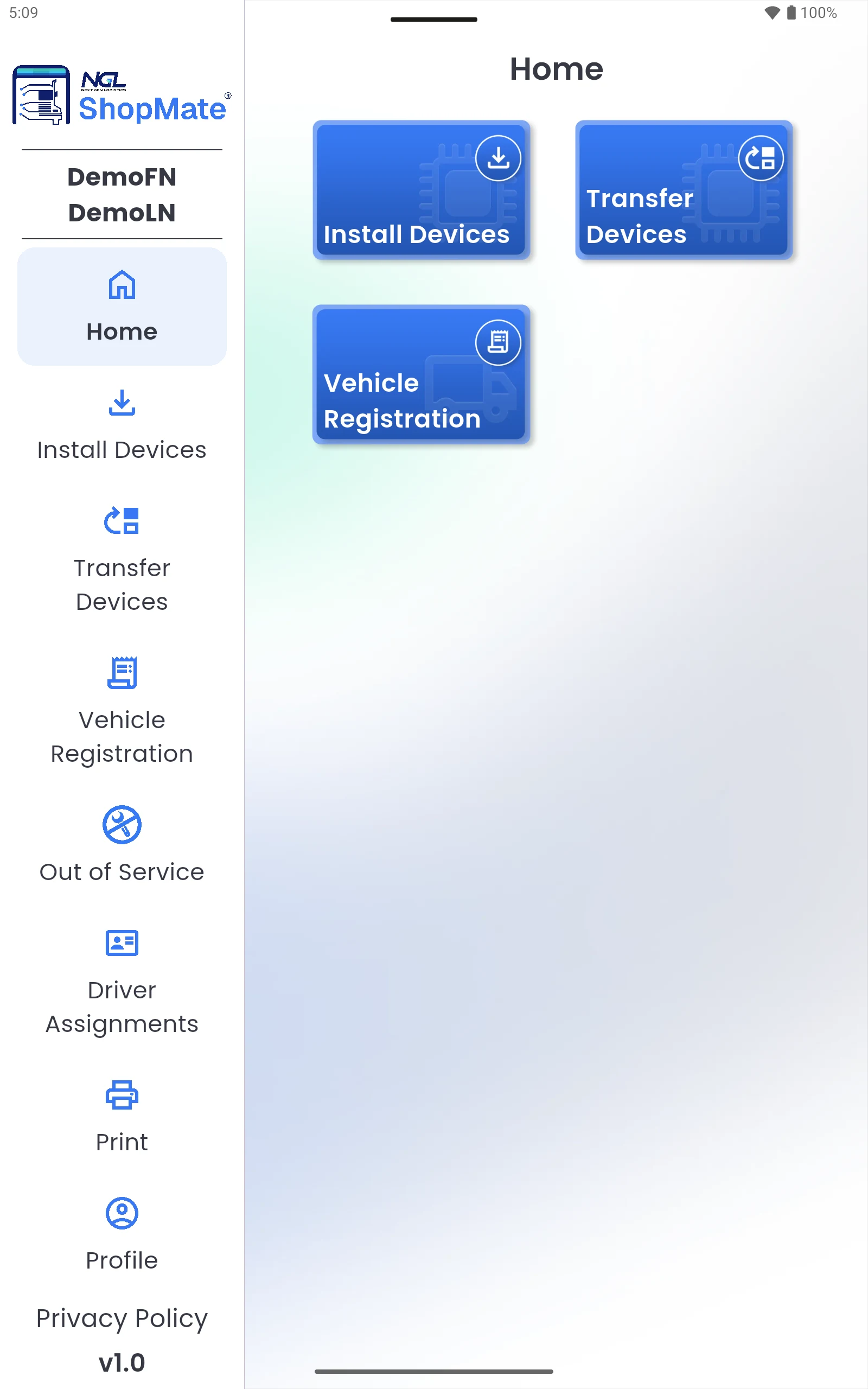The image size is (868, 1389).
Task: Open Driver Assignments
Action: point(122,982)
